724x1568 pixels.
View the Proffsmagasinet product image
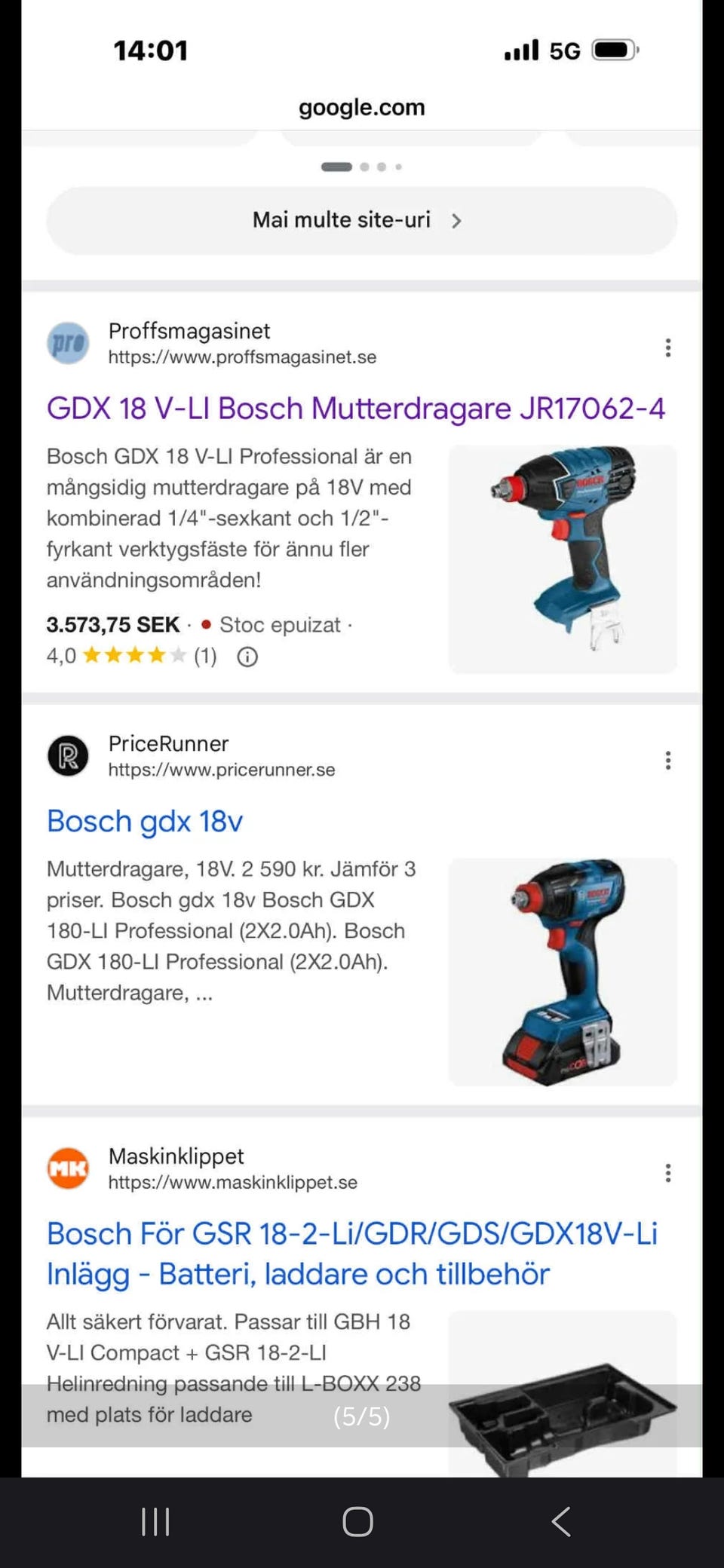click(563, 559)
